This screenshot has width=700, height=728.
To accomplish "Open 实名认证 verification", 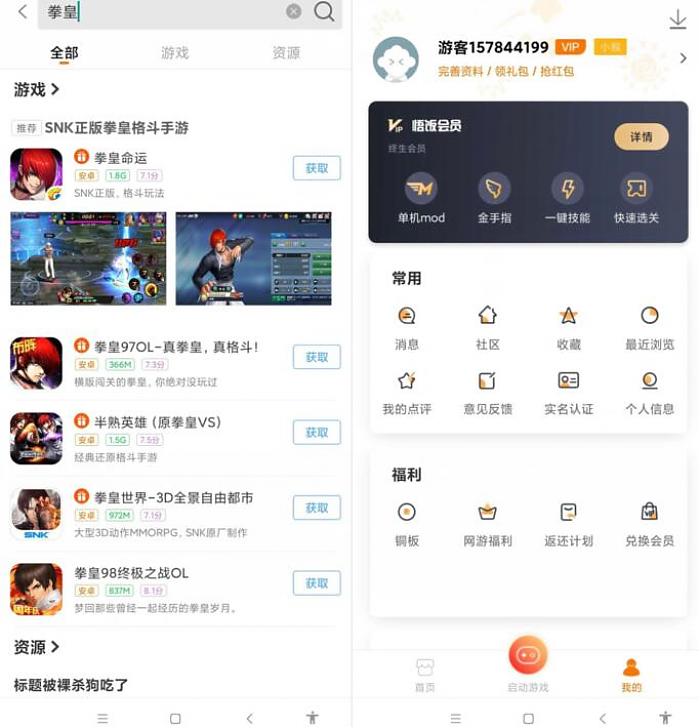I will 568,391.
